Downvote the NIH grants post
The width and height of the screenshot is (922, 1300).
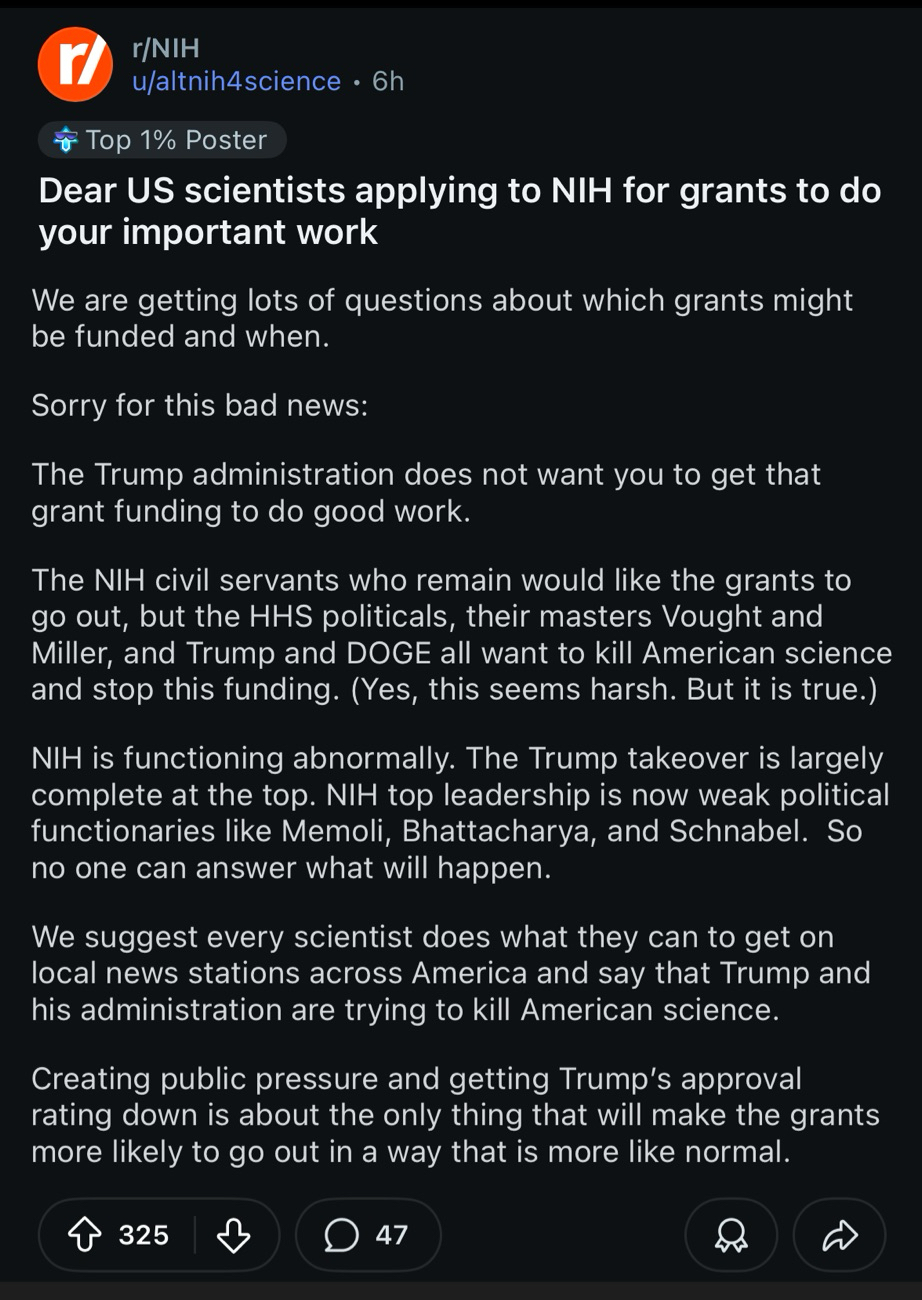click(x=233, y=1235)
